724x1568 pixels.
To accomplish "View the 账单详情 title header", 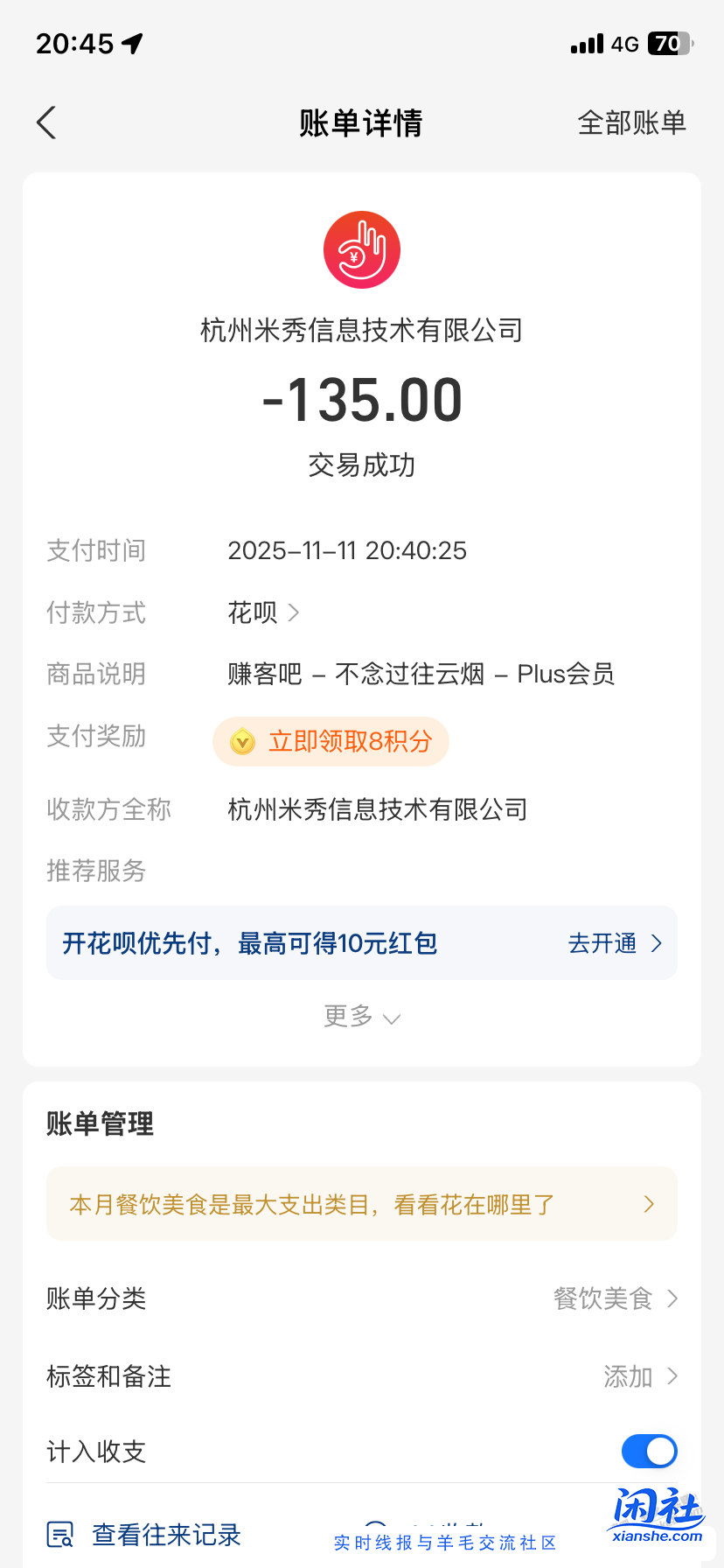I will click(x=361, y=123).
